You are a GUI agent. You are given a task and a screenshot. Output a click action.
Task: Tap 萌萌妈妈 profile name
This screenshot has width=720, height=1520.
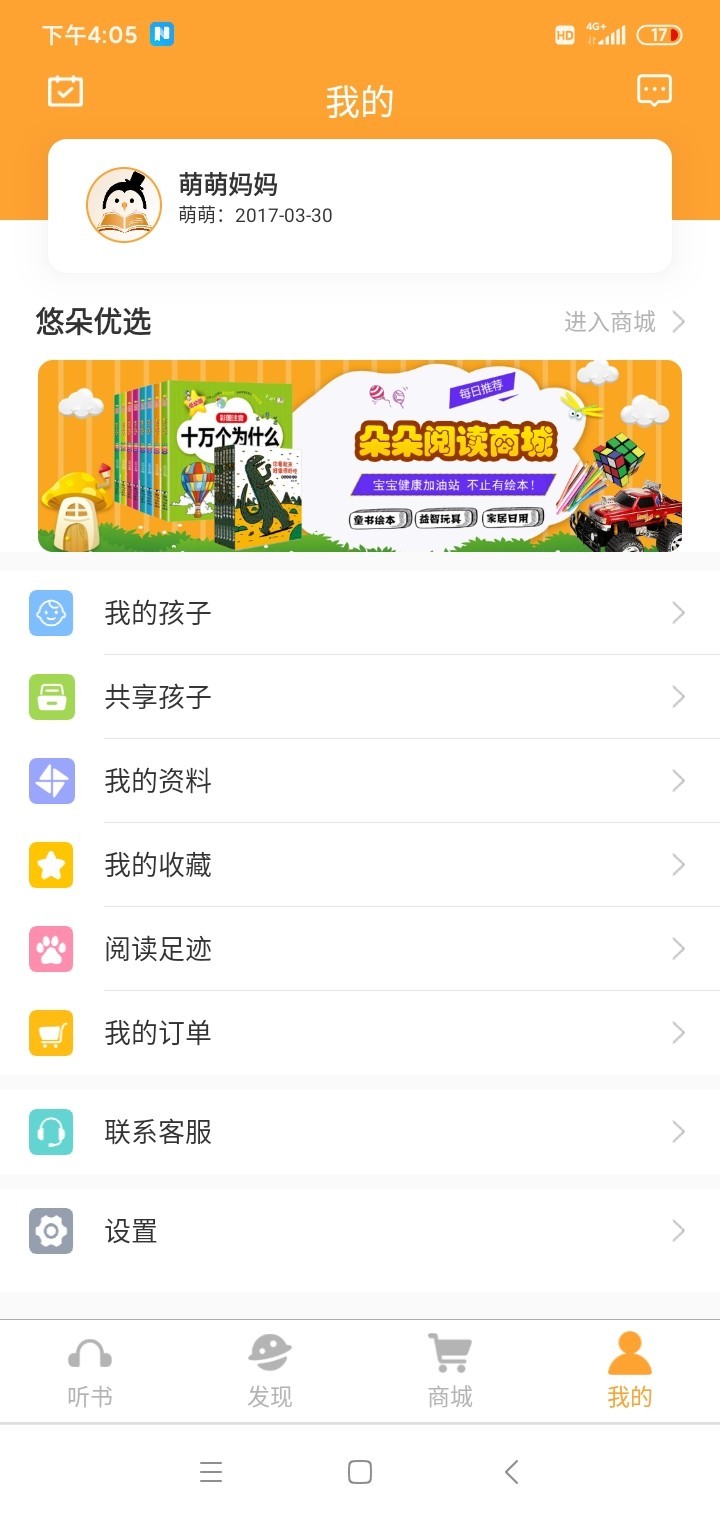[x=224, y=183]
